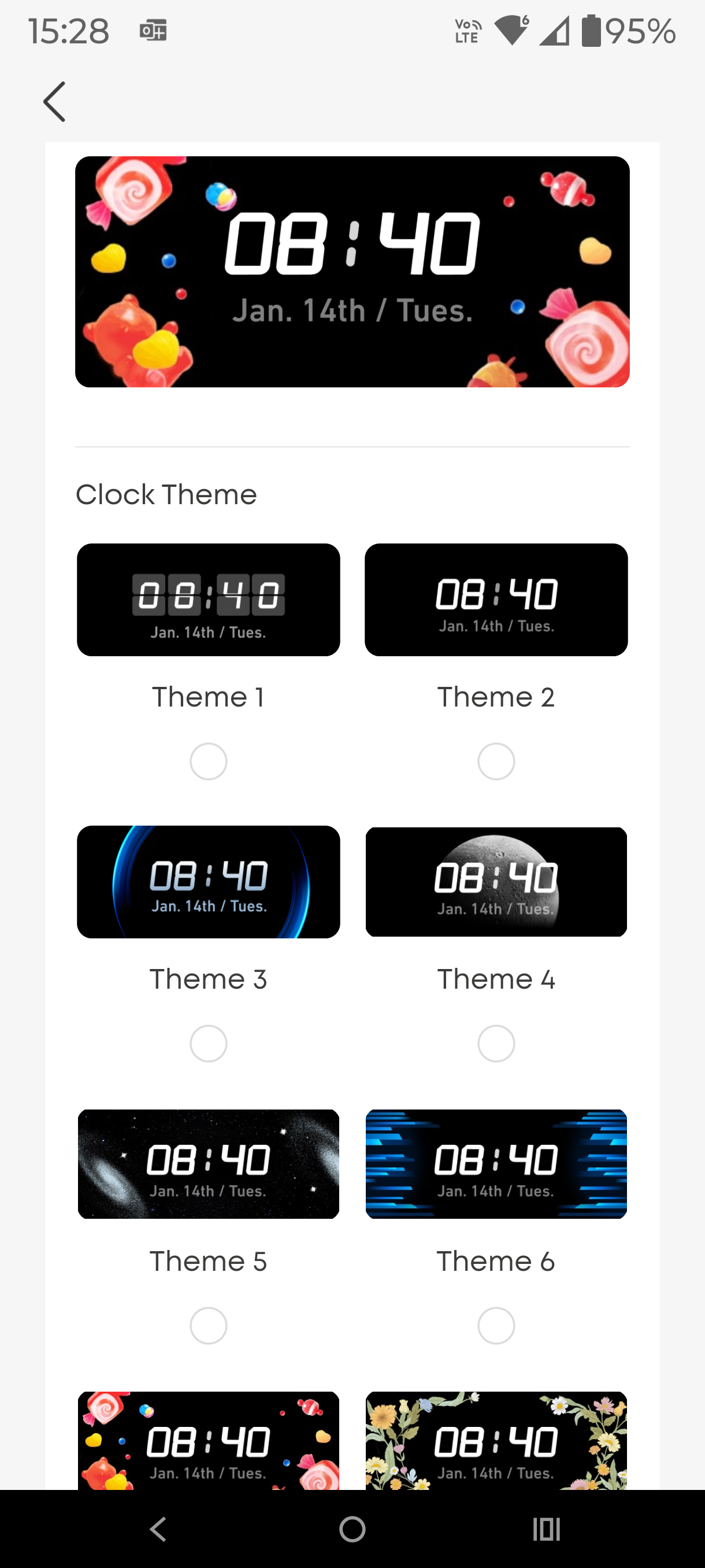Select the Theme 1 radio button

[x=208, y=761]
